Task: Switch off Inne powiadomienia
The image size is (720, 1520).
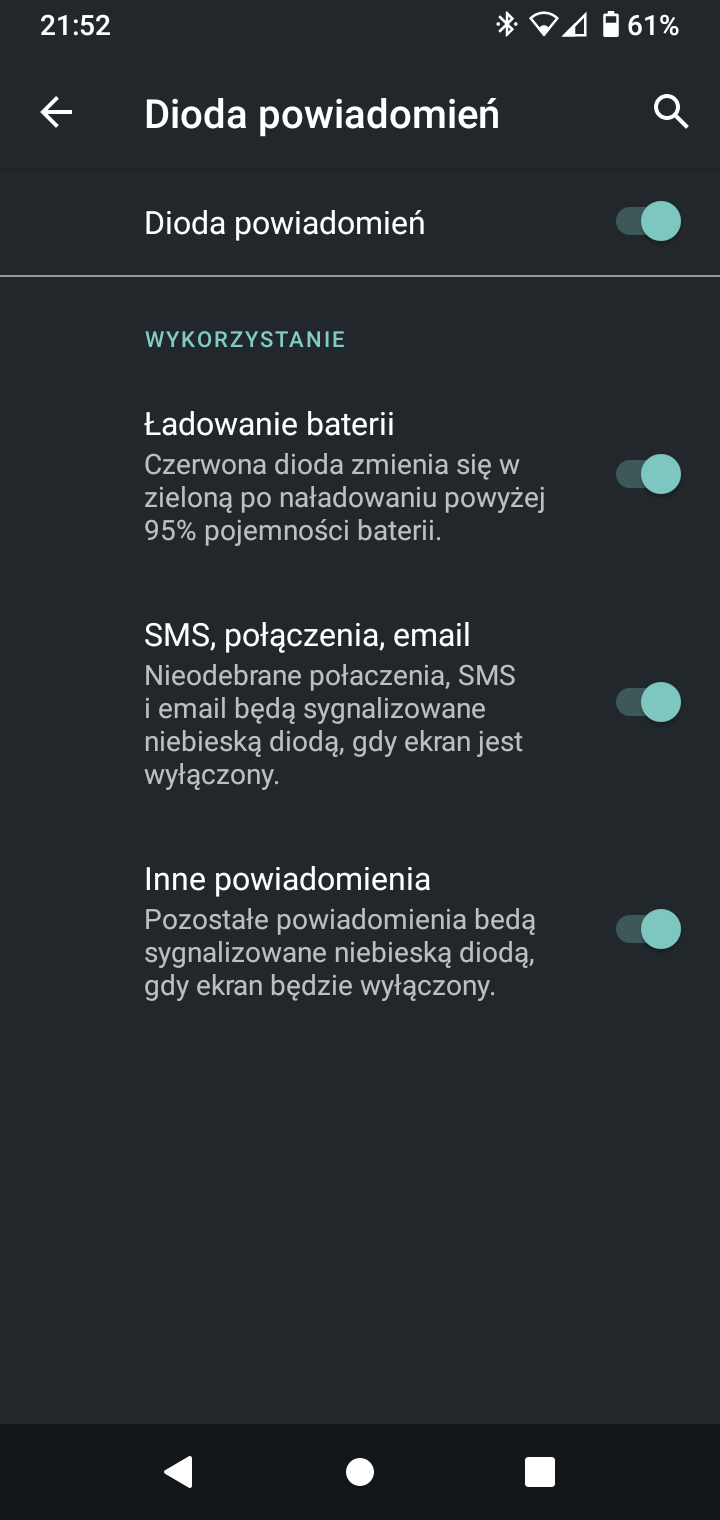Action: 648,929
